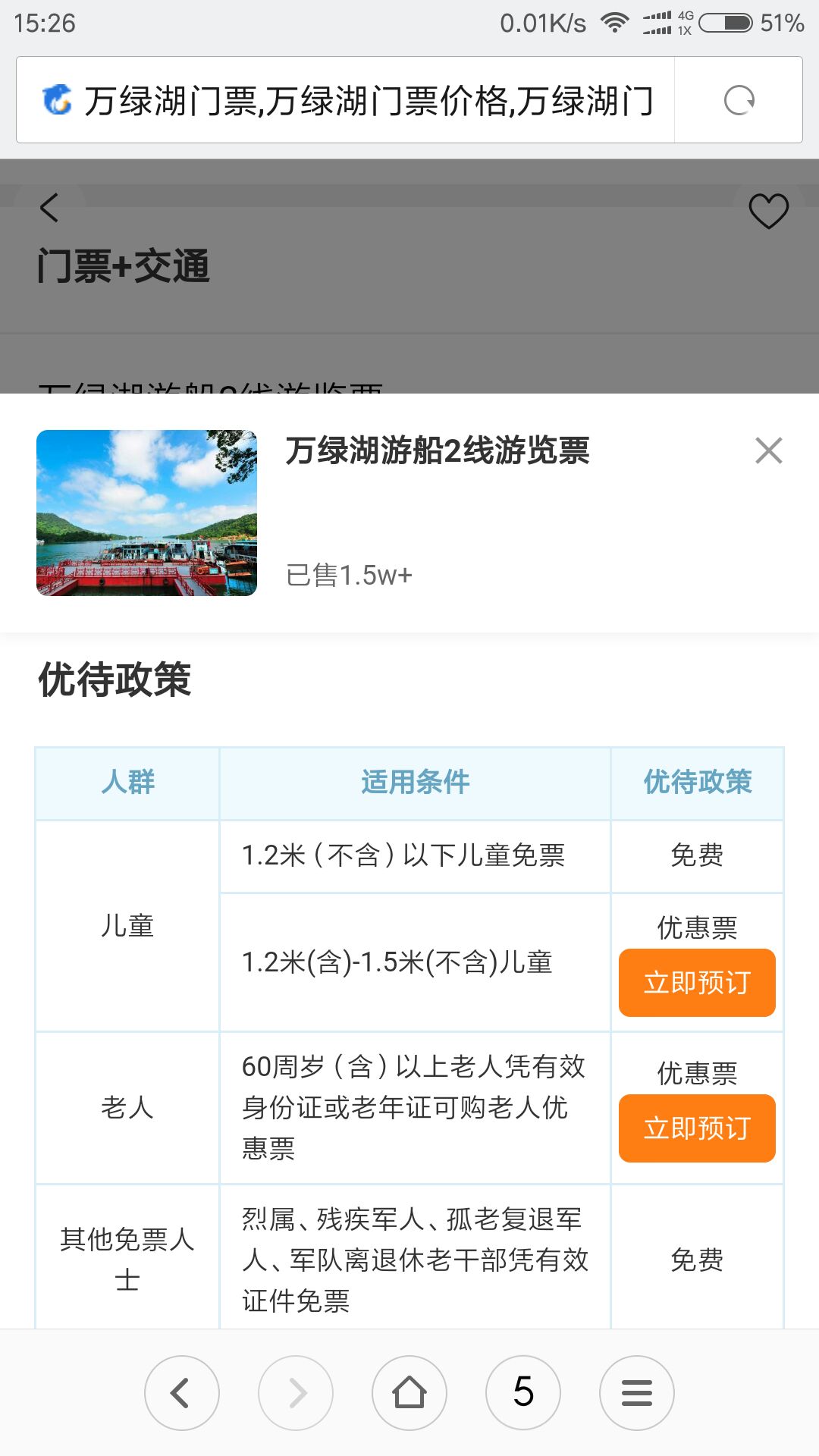Book the child discount ticket now
Viewport: 819px width, 1456px height.
(x=696, y=982)
